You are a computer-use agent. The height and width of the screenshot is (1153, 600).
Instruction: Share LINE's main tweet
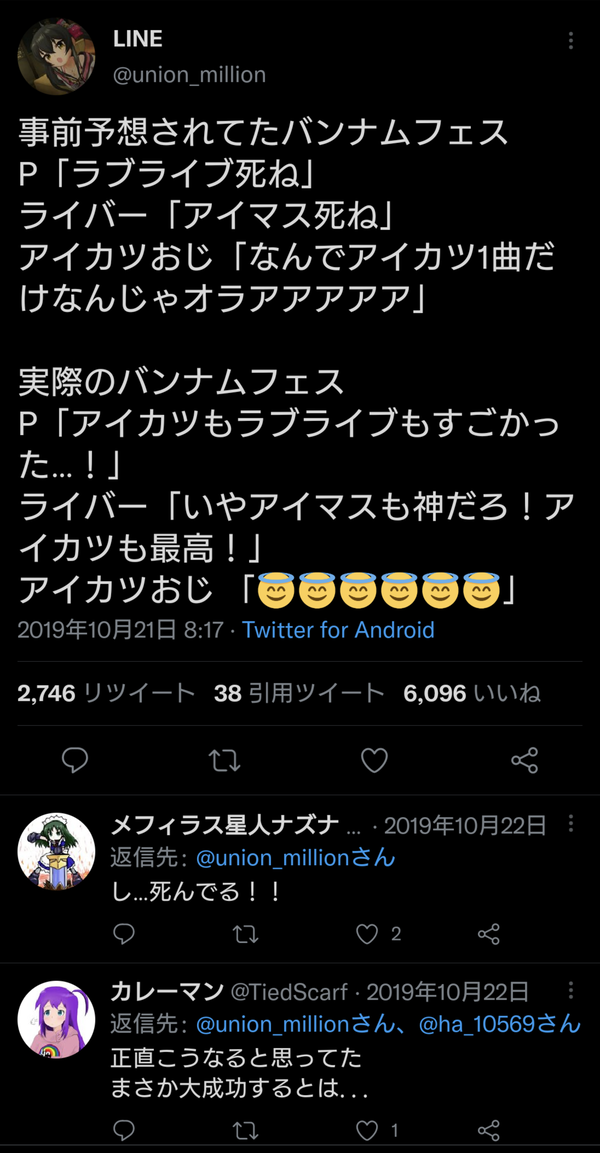point(524,760)
